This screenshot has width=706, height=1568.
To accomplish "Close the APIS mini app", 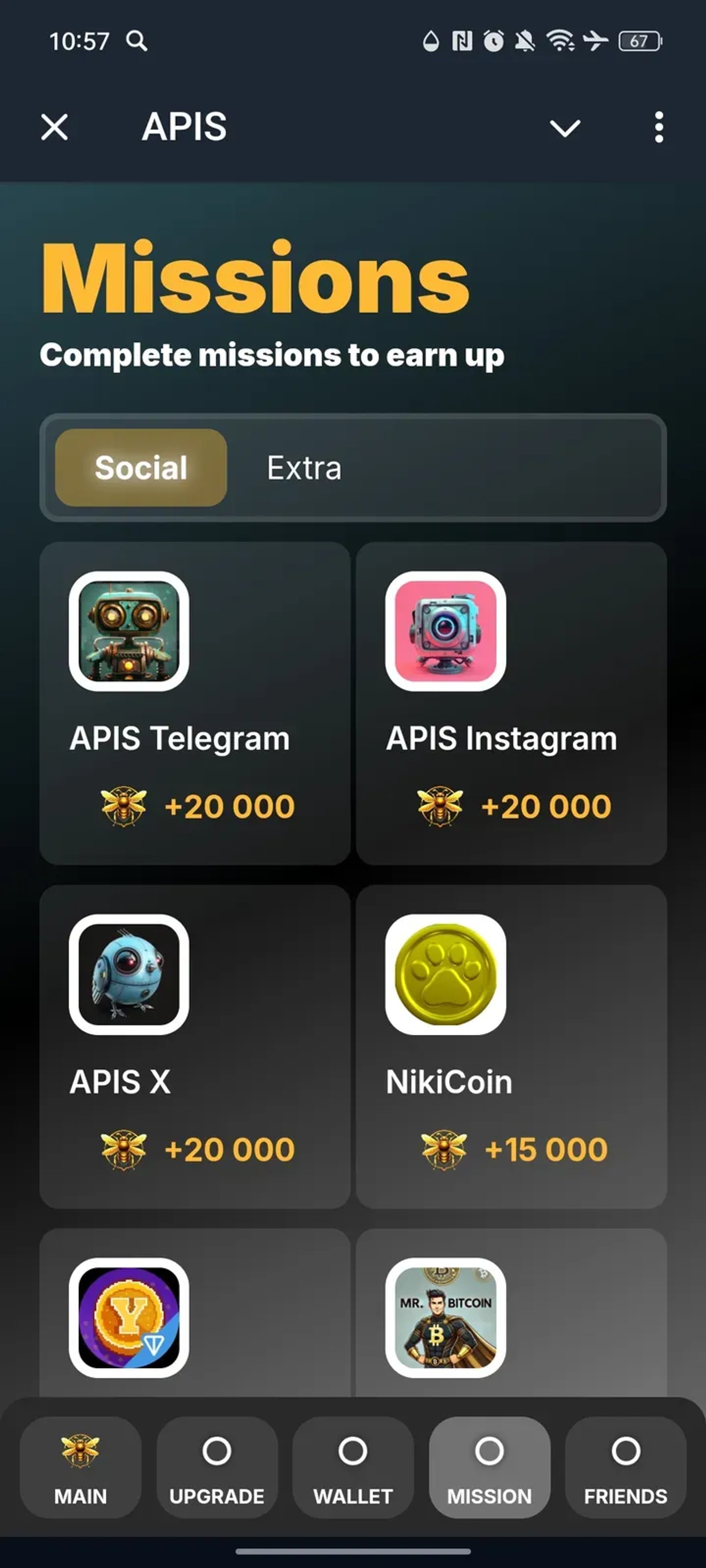I will [55, 127].
